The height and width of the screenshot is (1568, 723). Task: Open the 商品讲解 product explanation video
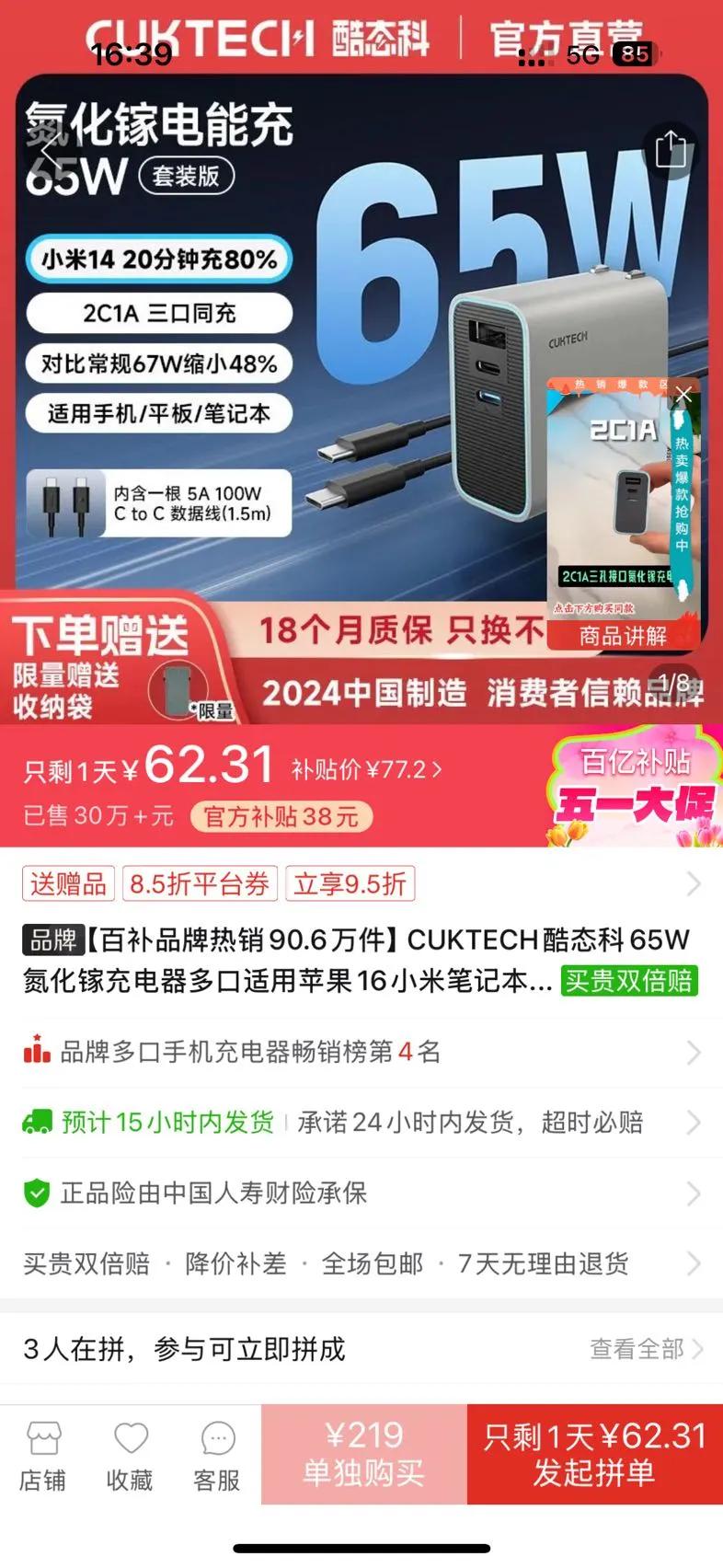(623, 636)
